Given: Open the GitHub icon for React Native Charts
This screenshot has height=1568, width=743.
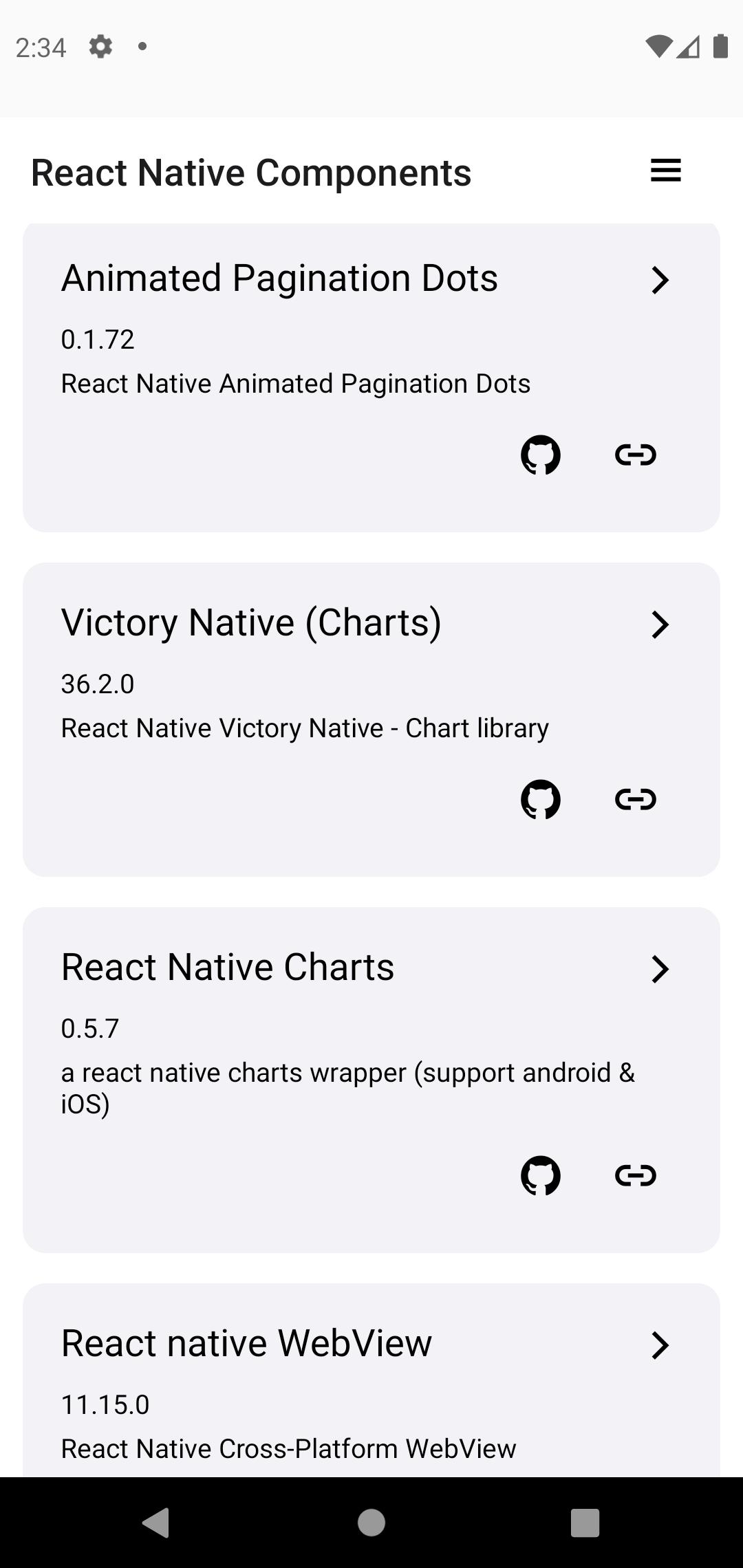Looking at the screenshot, I should pyautogui.click(x=541, y=1175).
